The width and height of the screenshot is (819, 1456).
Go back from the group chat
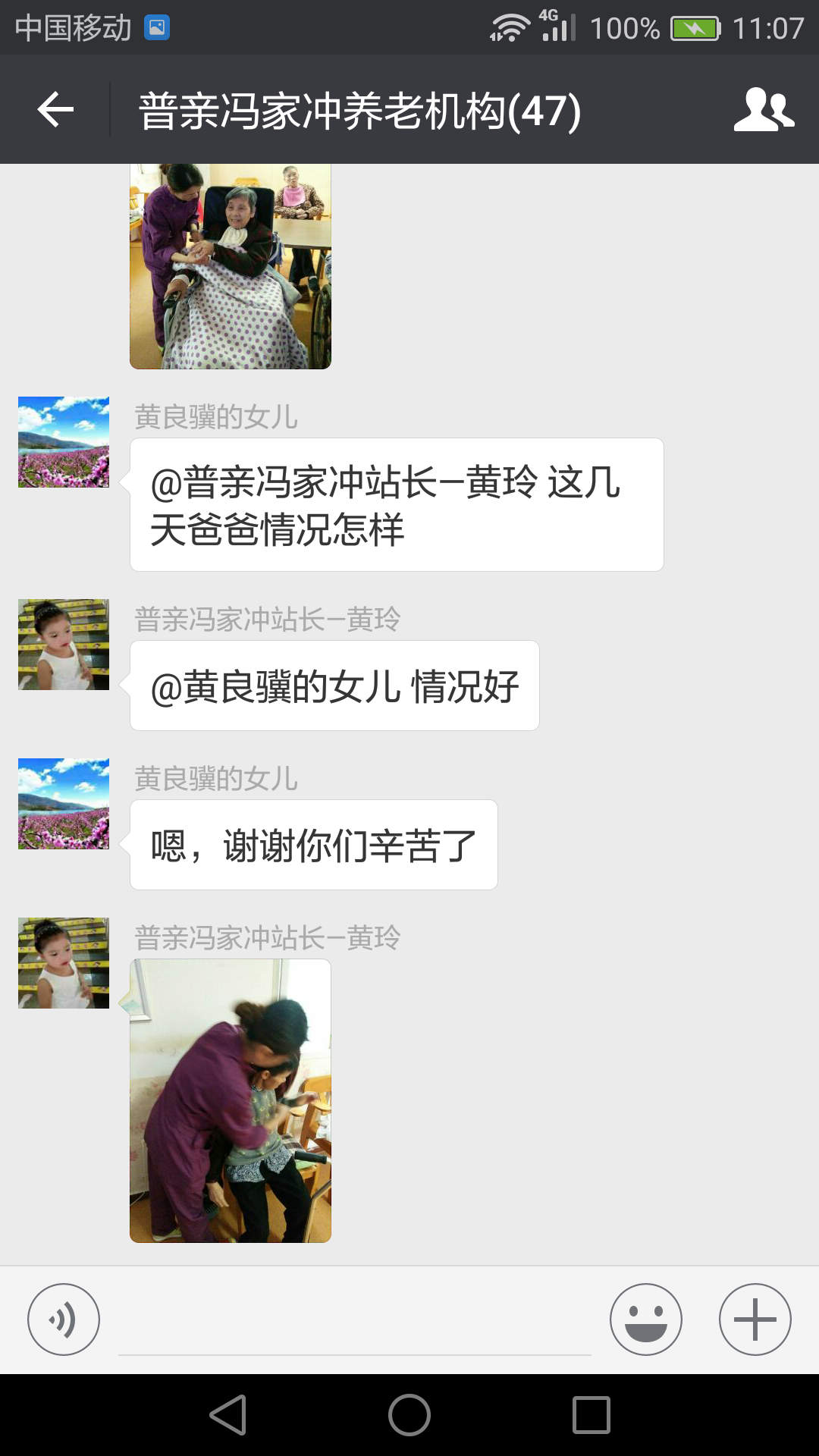(55, 110)
